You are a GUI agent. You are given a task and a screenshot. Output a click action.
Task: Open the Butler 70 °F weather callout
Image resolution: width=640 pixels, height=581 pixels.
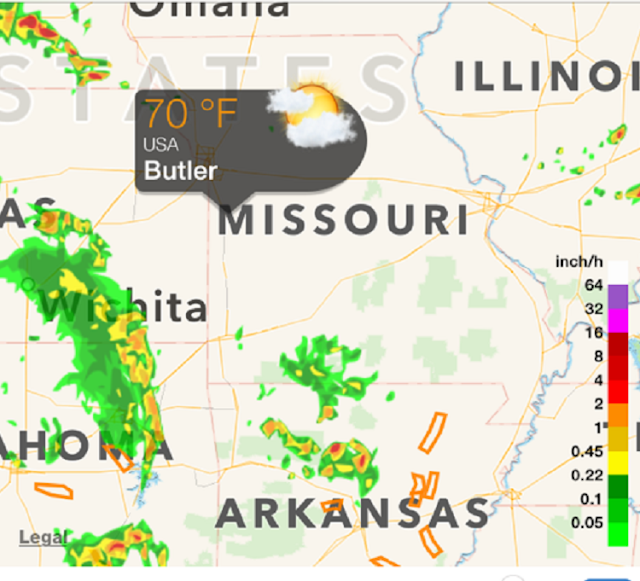pos(248,138)
